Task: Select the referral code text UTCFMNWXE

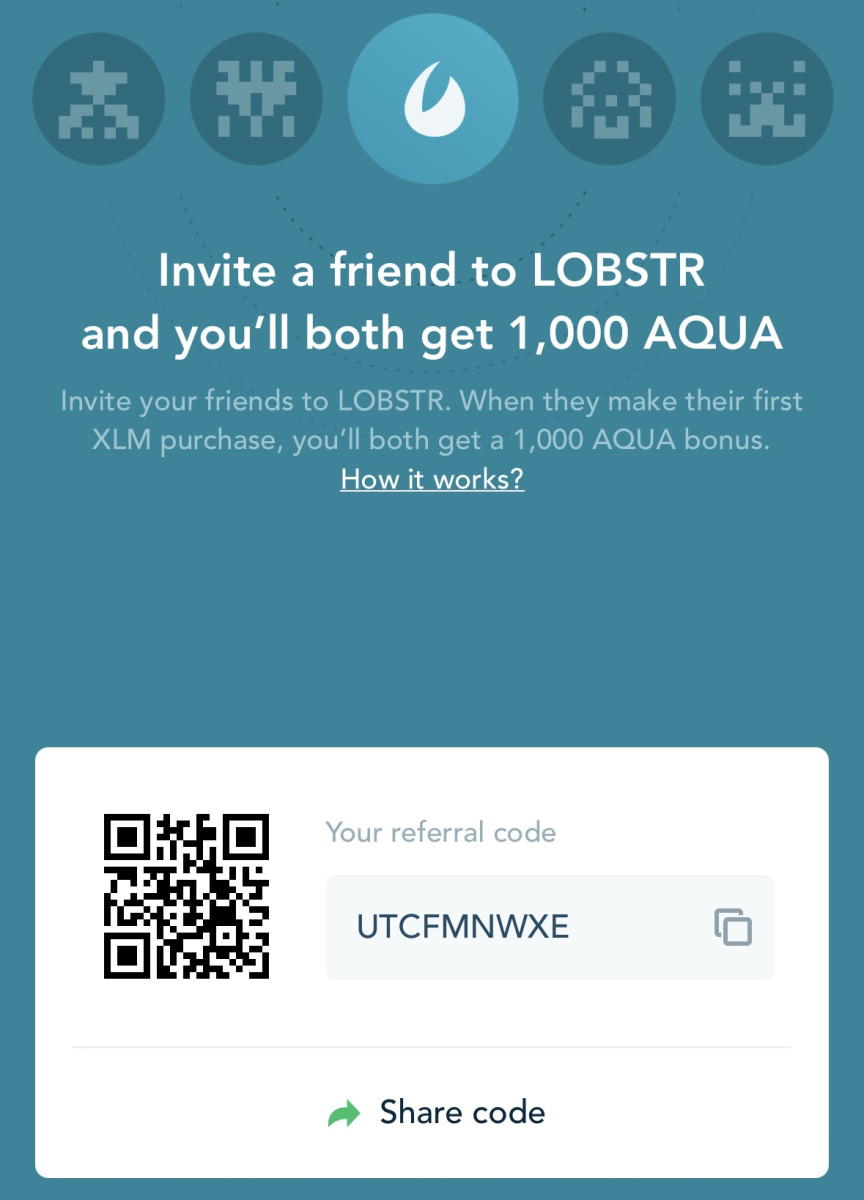Action: [x=462, y=927]
